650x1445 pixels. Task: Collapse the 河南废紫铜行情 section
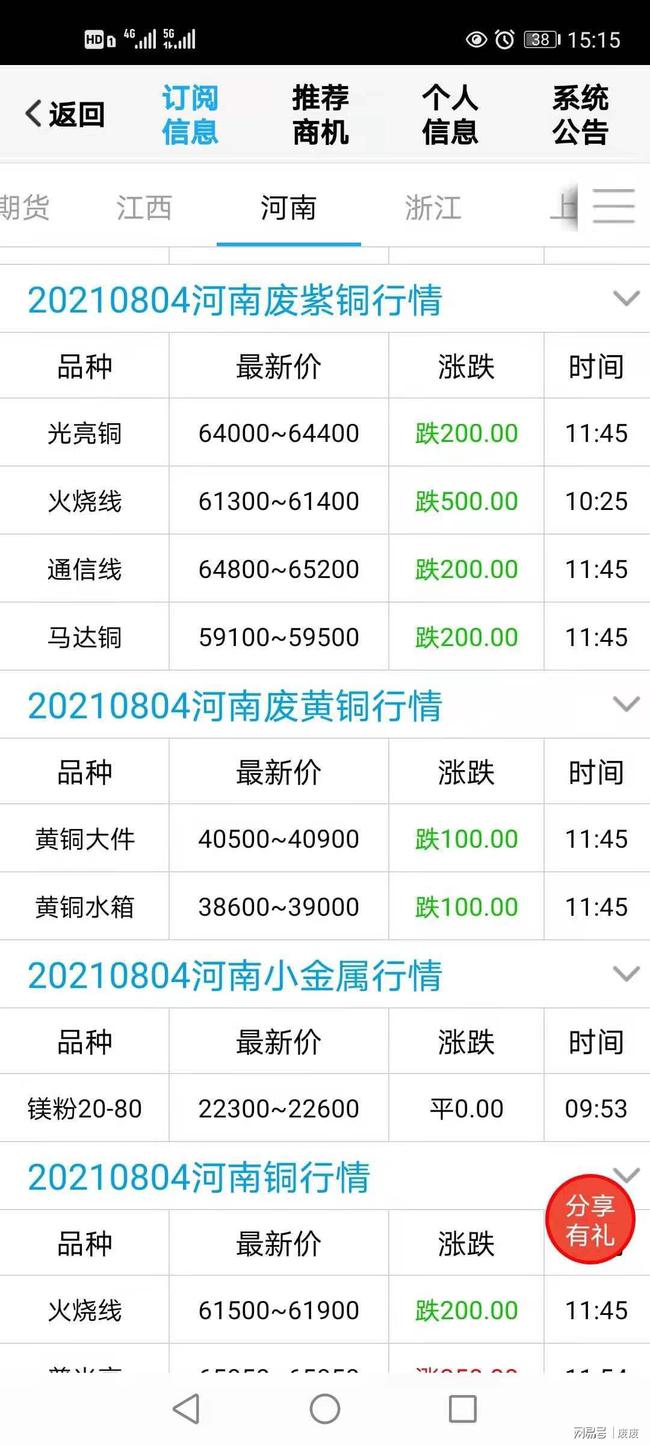pos(626,298)
